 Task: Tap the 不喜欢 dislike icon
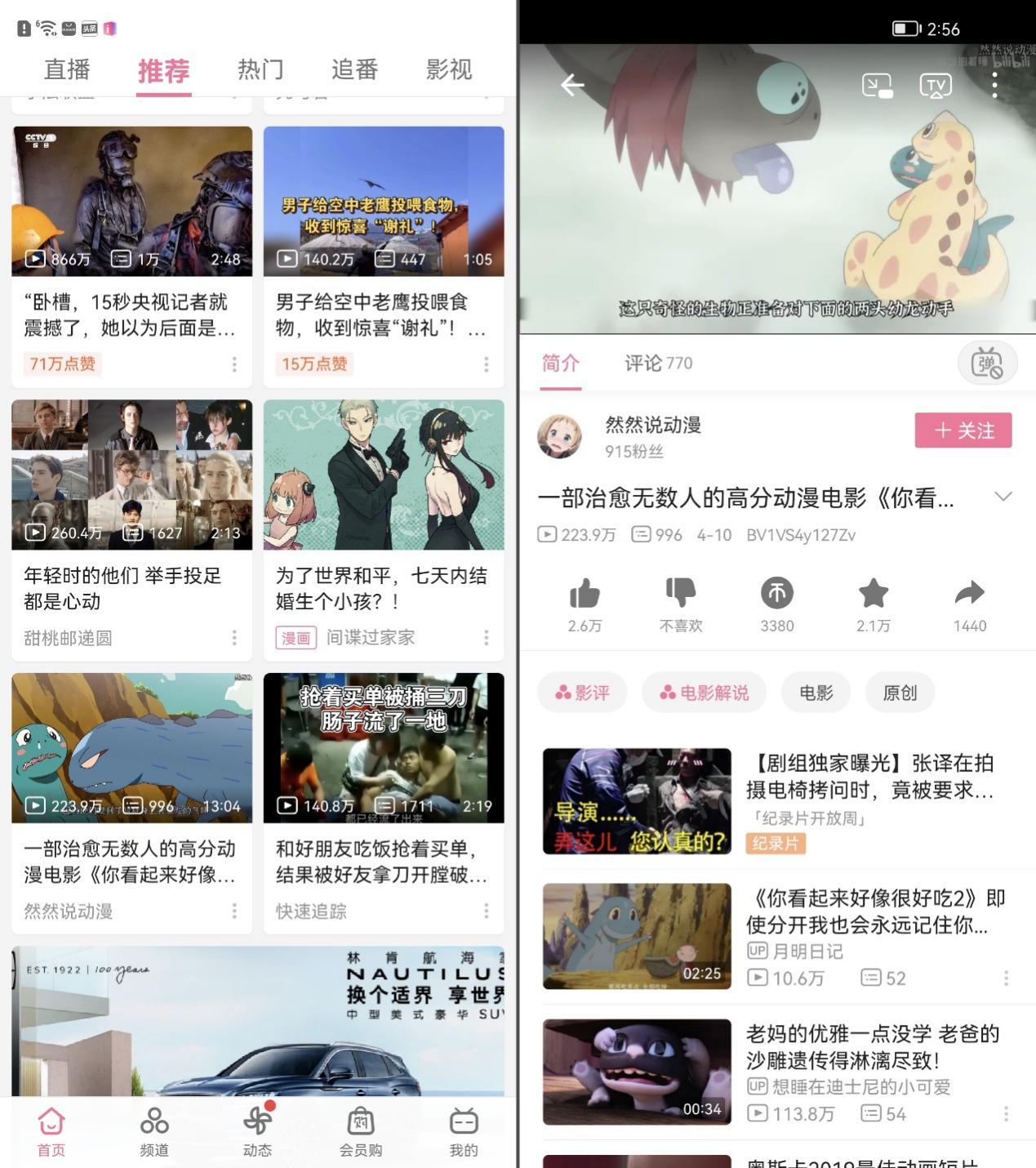[x=681, y=595]
